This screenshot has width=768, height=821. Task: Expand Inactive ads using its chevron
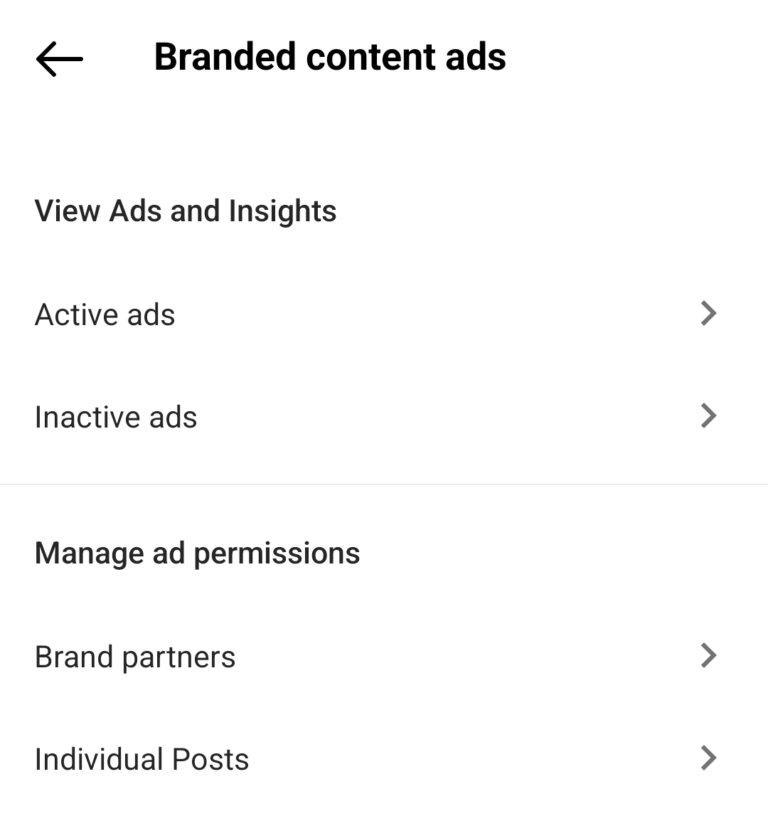[709, 416]
